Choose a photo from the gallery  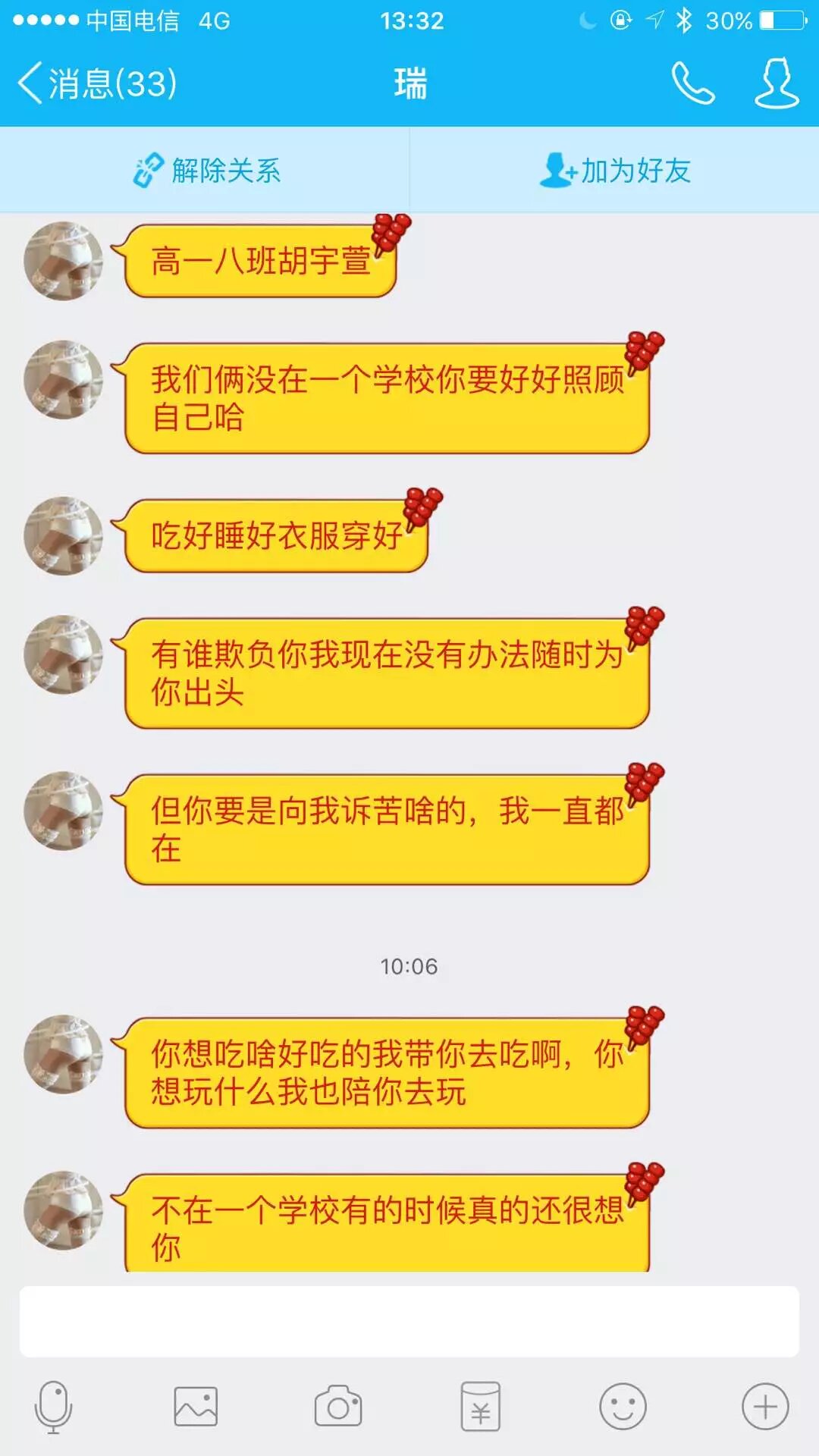coord(196,1407)
